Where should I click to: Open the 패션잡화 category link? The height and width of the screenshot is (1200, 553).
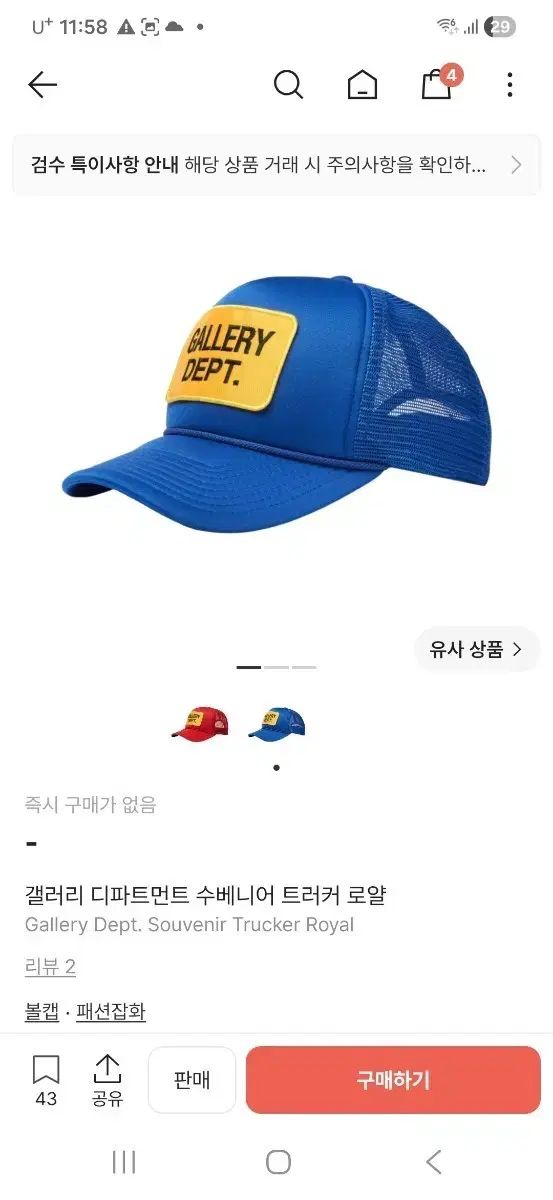(111, 1012)
